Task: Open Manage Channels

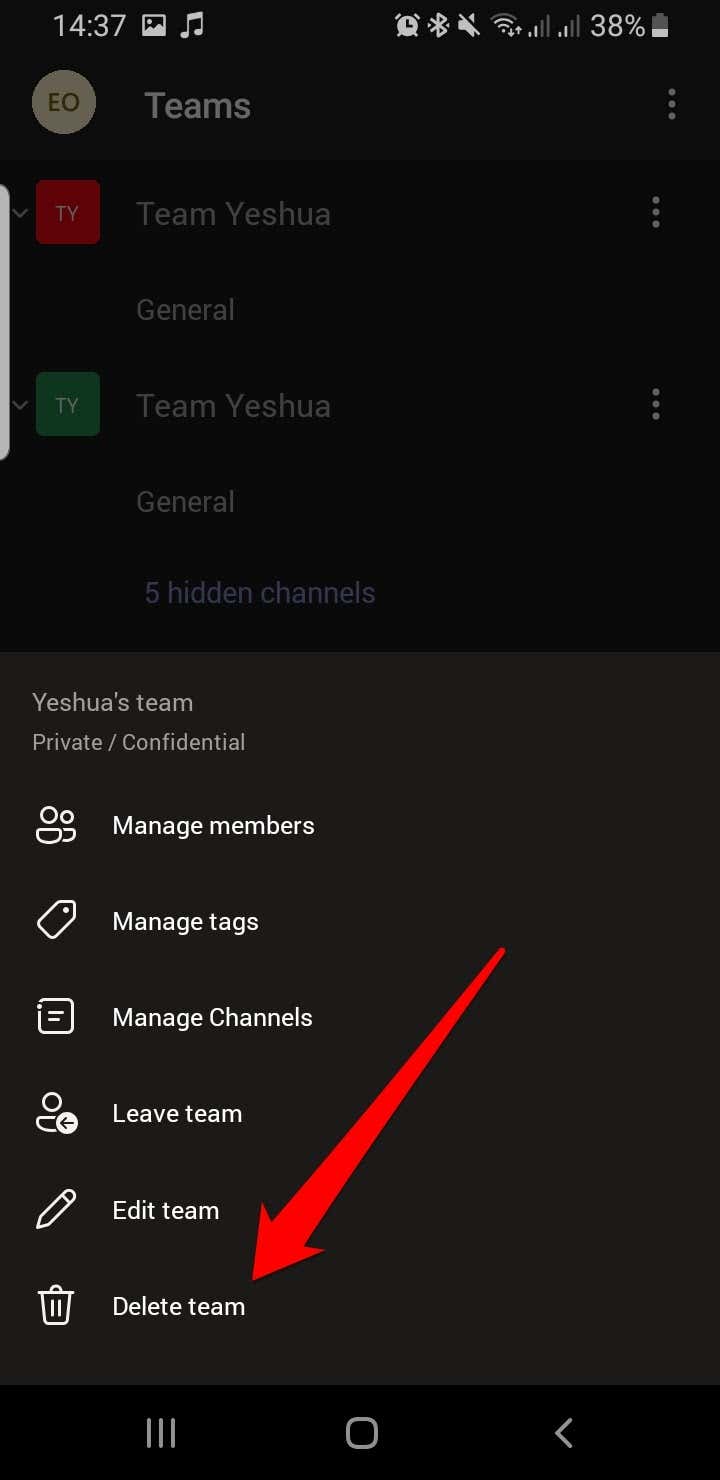Action: pos(360,1017)
